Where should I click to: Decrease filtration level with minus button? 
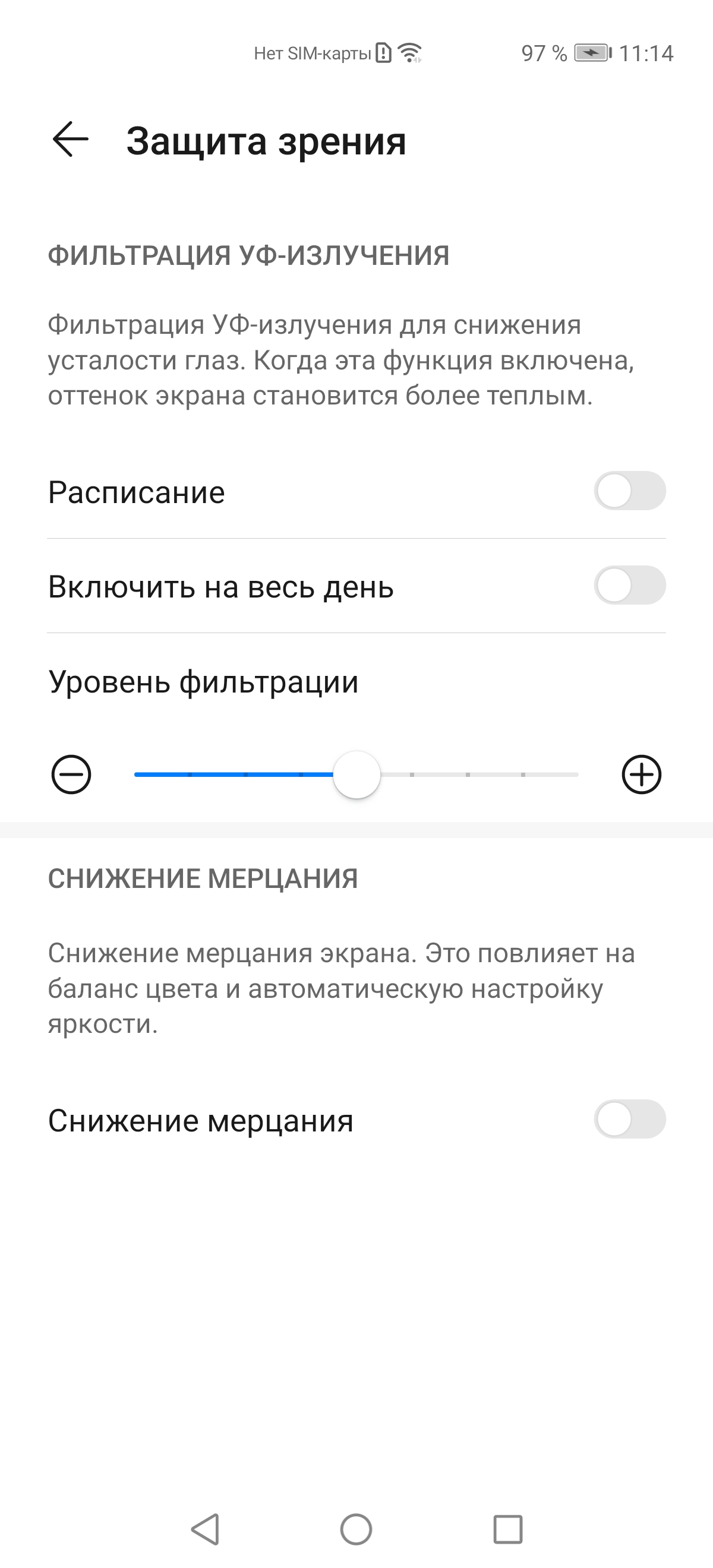click(x=71, y=775)
